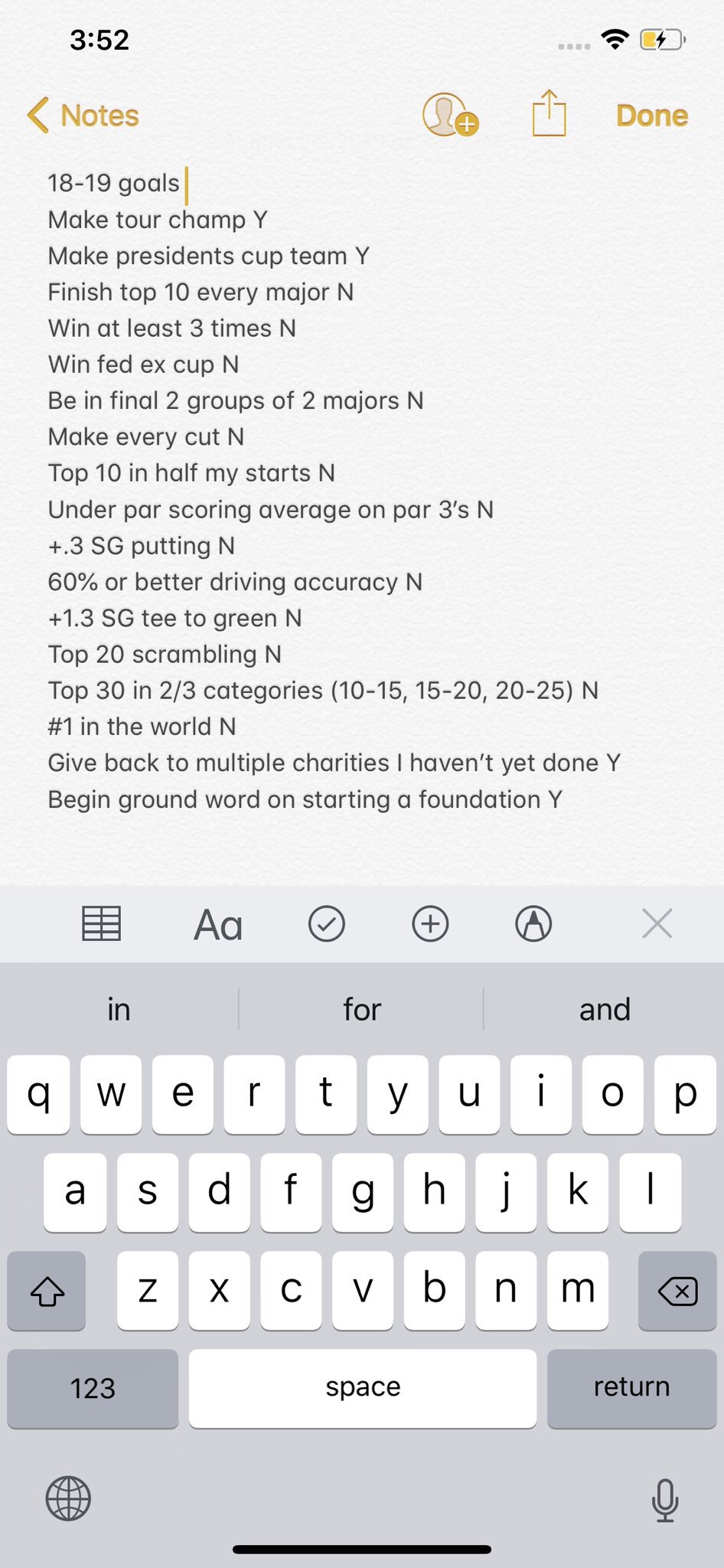Share this note

pyautogui.click(x=549, y=114)
